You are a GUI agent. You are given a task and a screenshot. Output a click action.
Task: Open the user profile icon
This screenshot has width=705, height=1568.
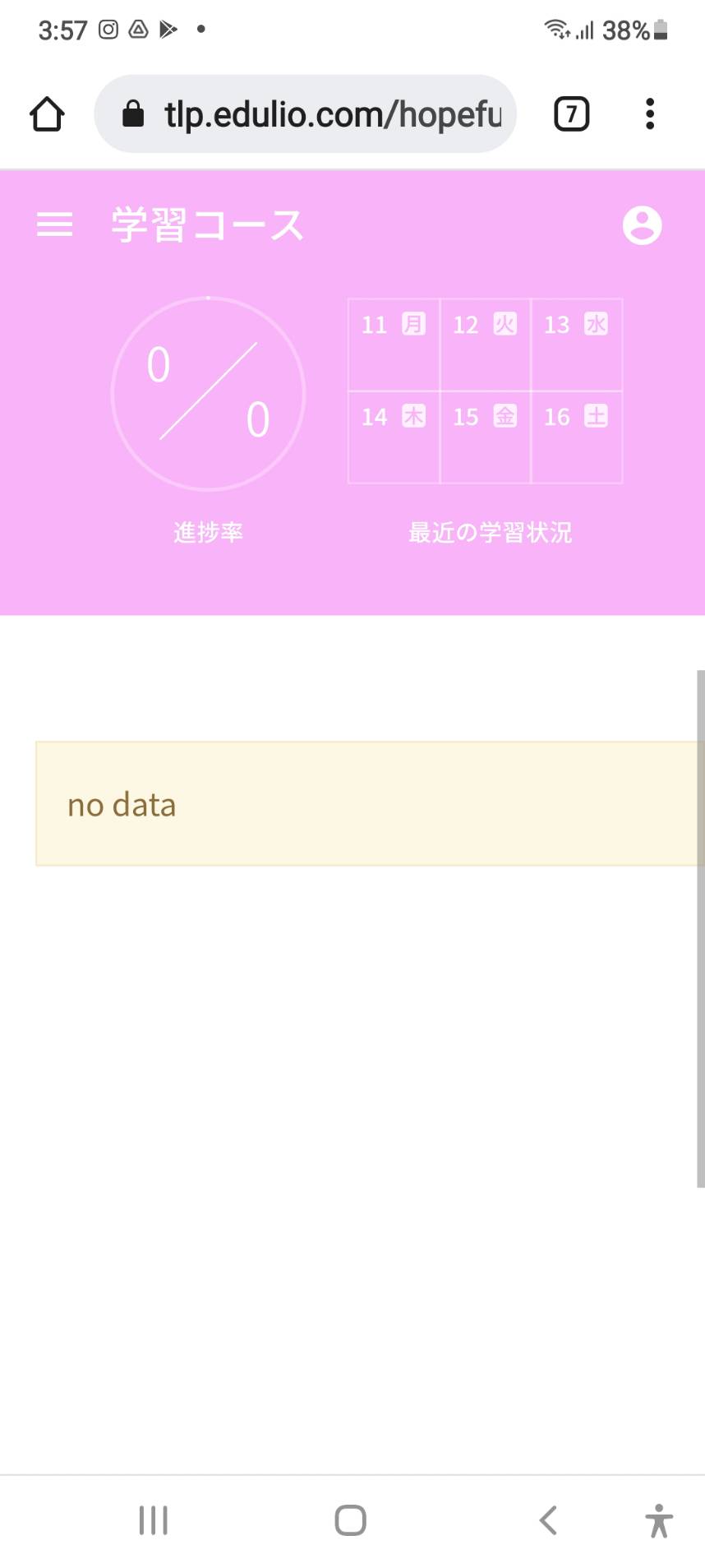[x=642, y=225]
